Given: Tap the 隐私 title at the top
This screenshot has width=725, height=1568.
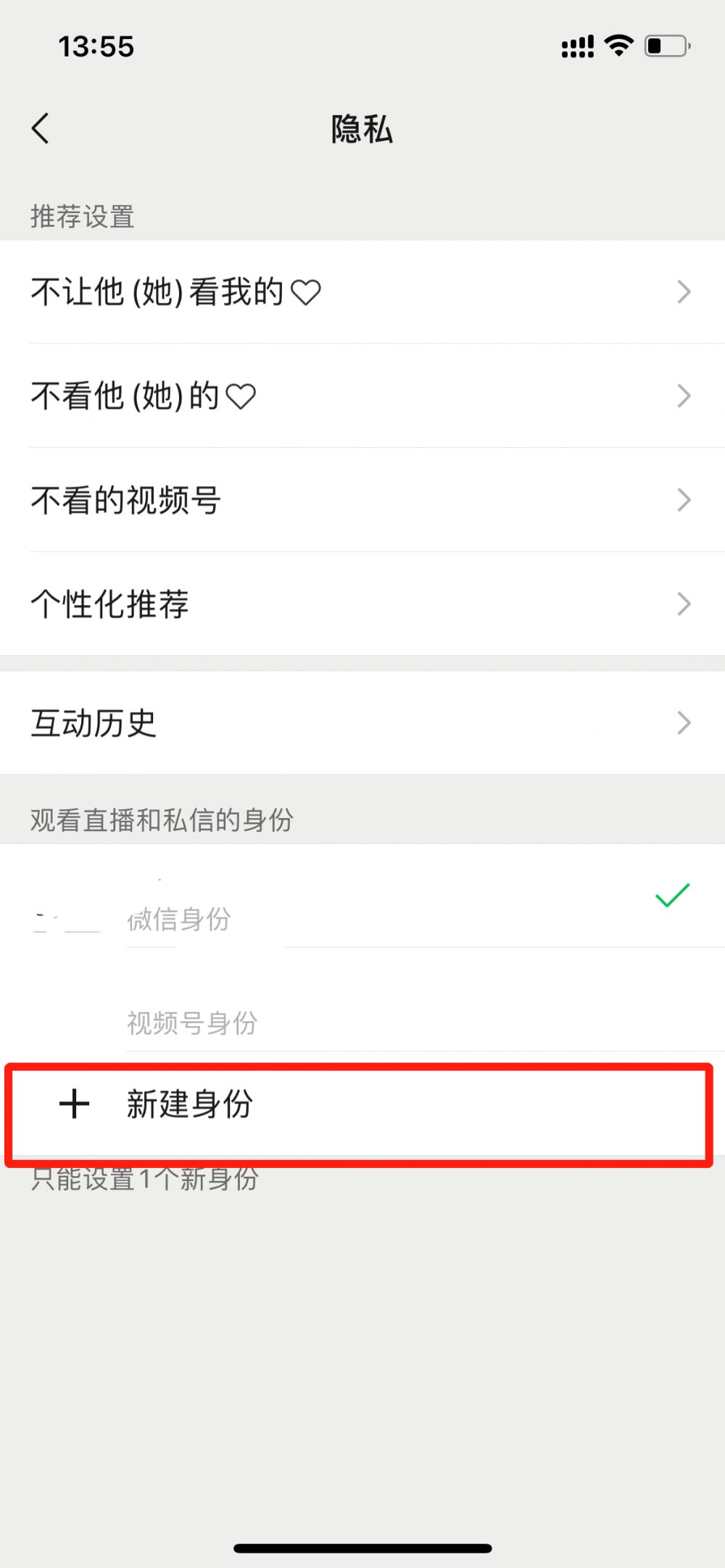Looking at the screenshot, I should coord(362,128).
